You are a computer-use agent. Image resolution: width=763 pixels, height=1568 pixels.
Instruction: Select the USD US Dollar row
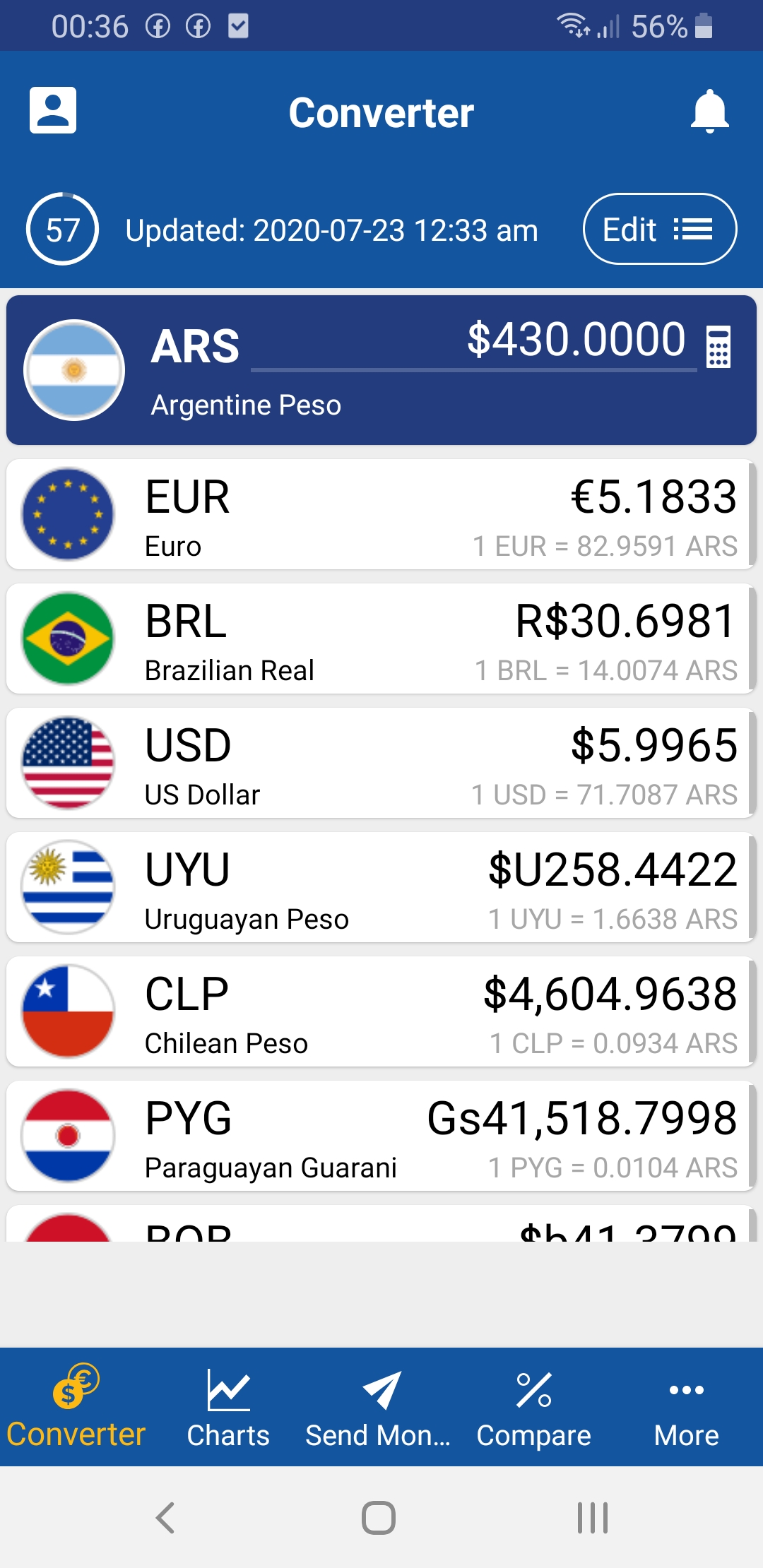(381, 764)
